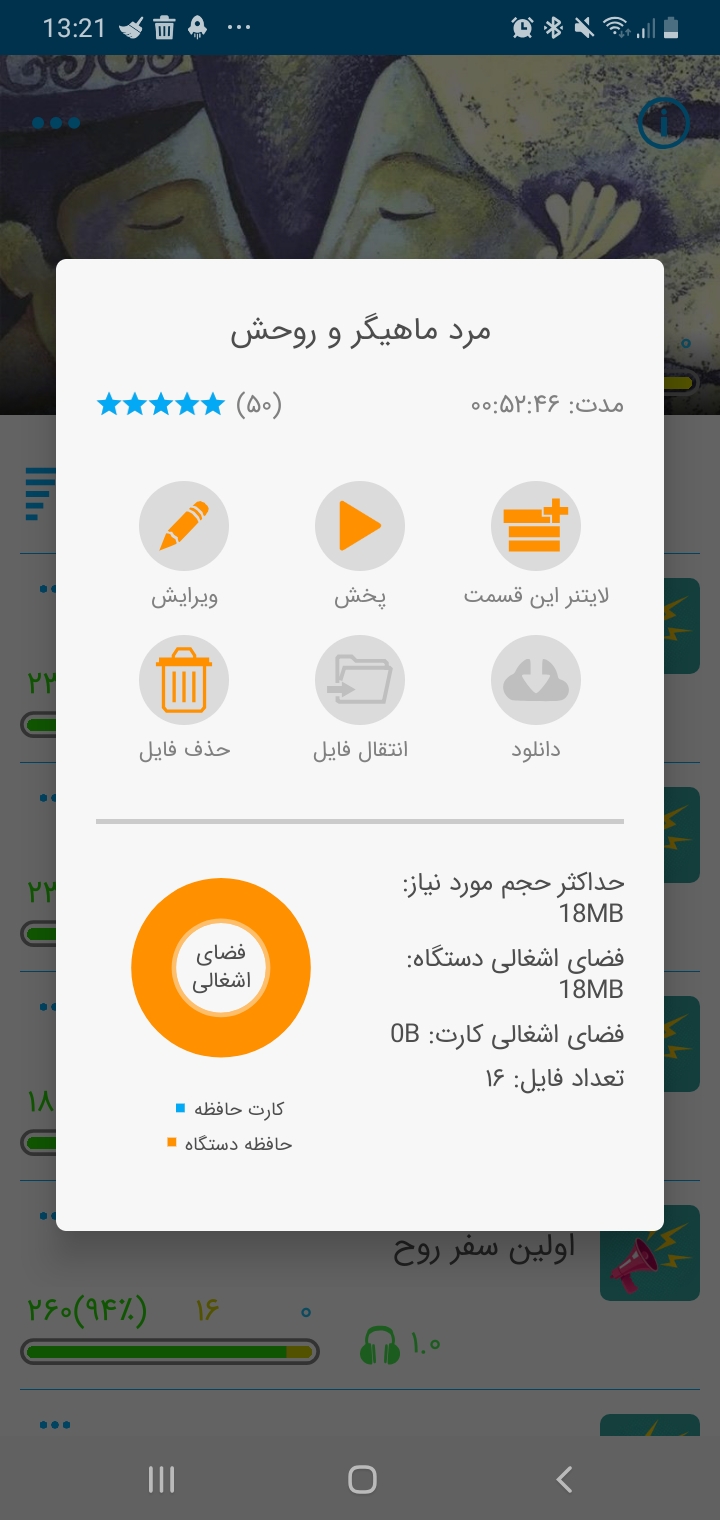This screenshot has width=720, height=1520.
Task: Tap the لایتنر این قسمت button
Action: 536,527
